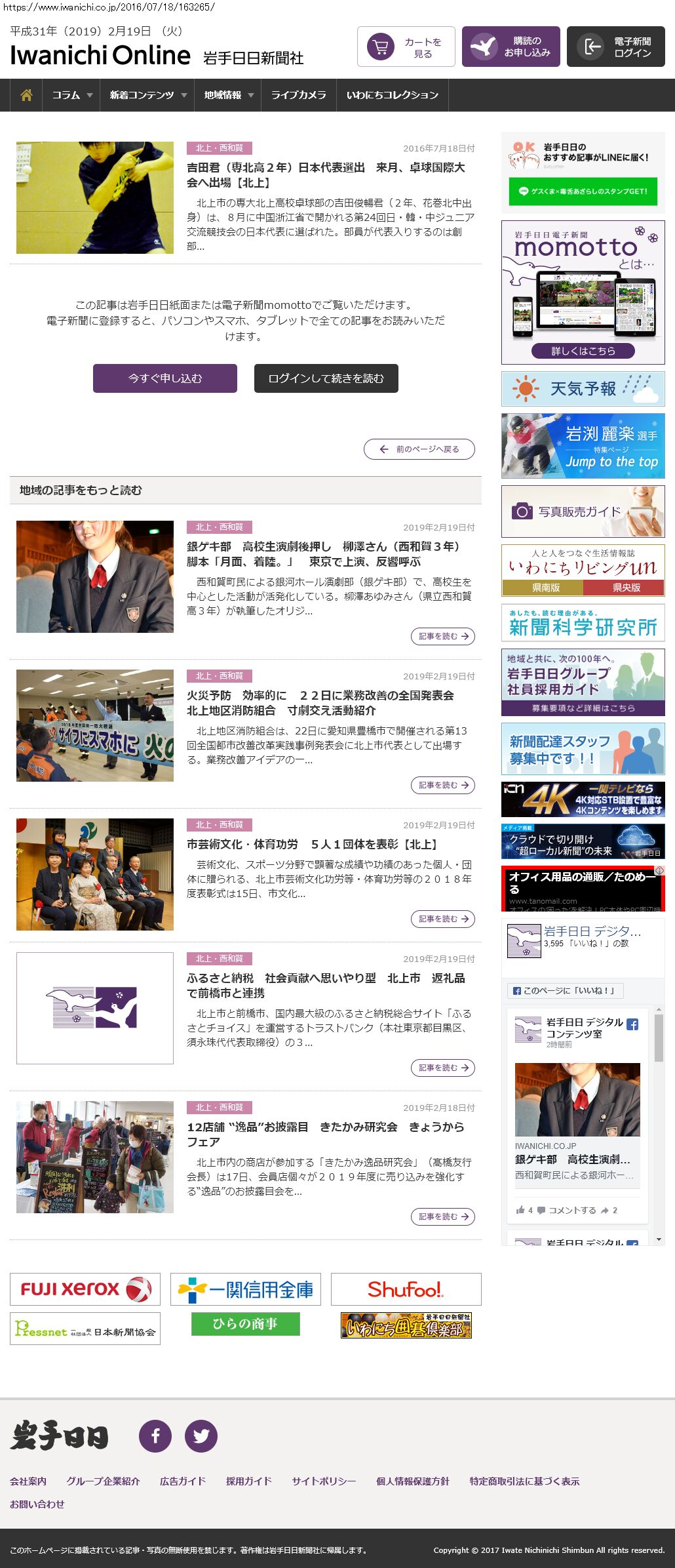View the cart via カートを見る
The width and height of the screenshot is (675, 1568).
[x=406, y=47]
